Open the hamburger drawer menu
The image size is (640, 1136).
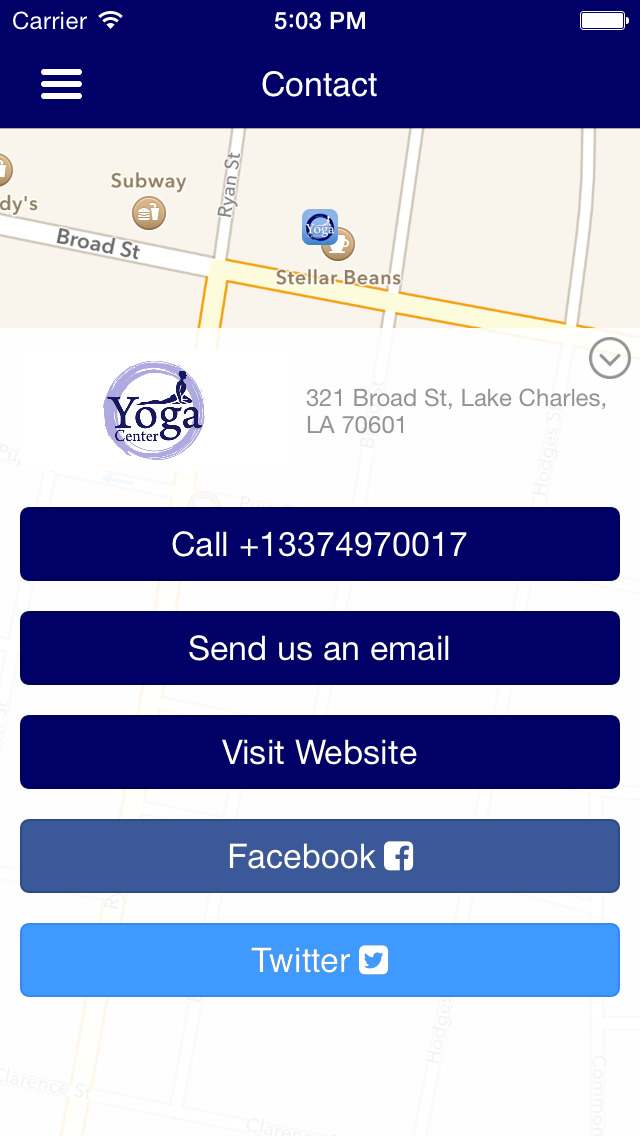click(61, 84)
